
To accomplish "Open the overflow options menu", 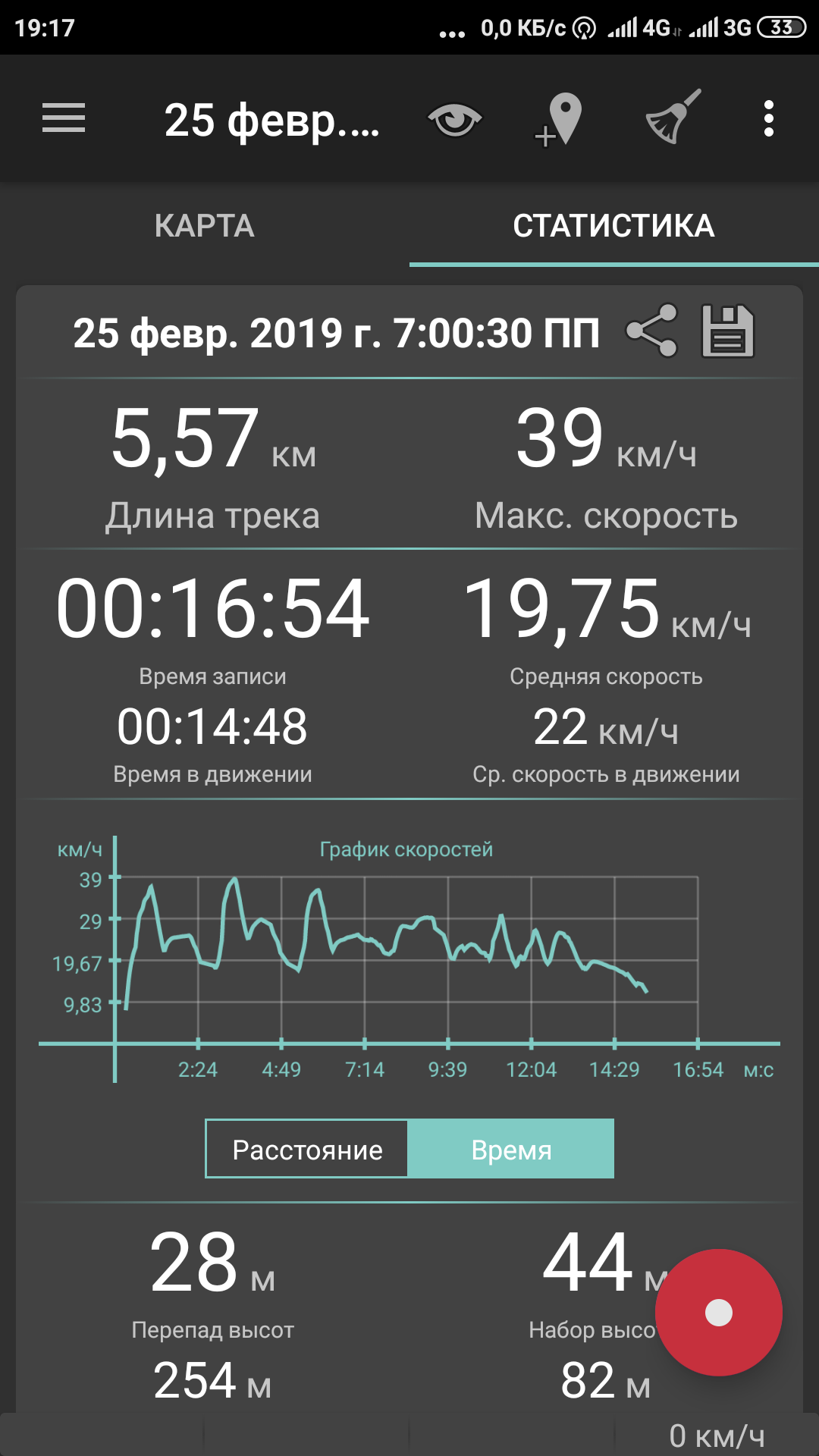I will [x=768, y=119].
